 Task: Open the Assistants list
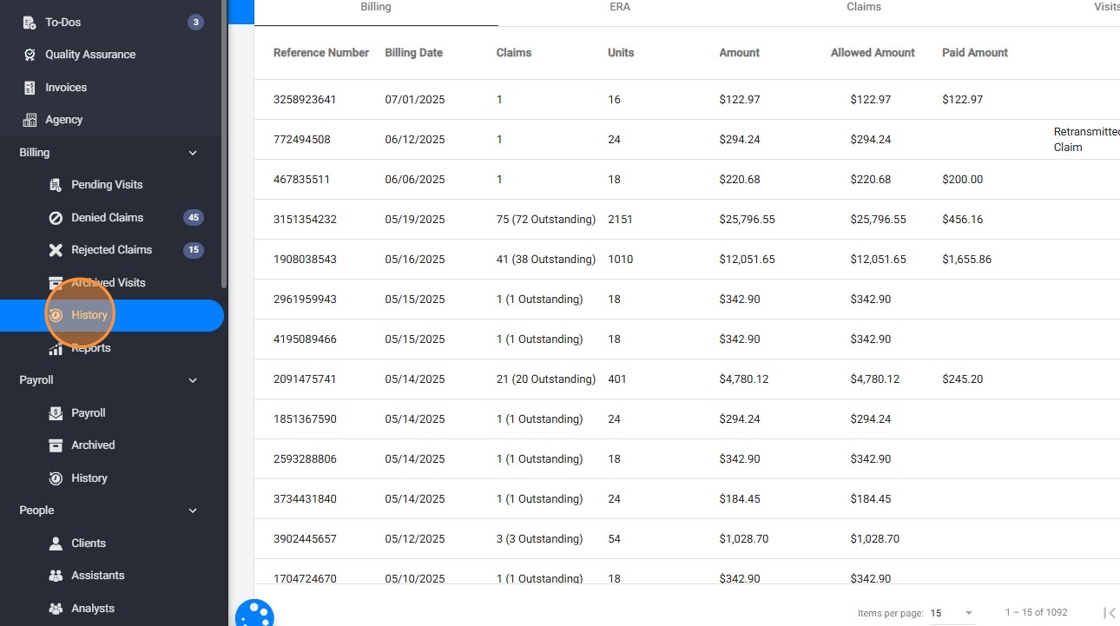tap(97, 576)
